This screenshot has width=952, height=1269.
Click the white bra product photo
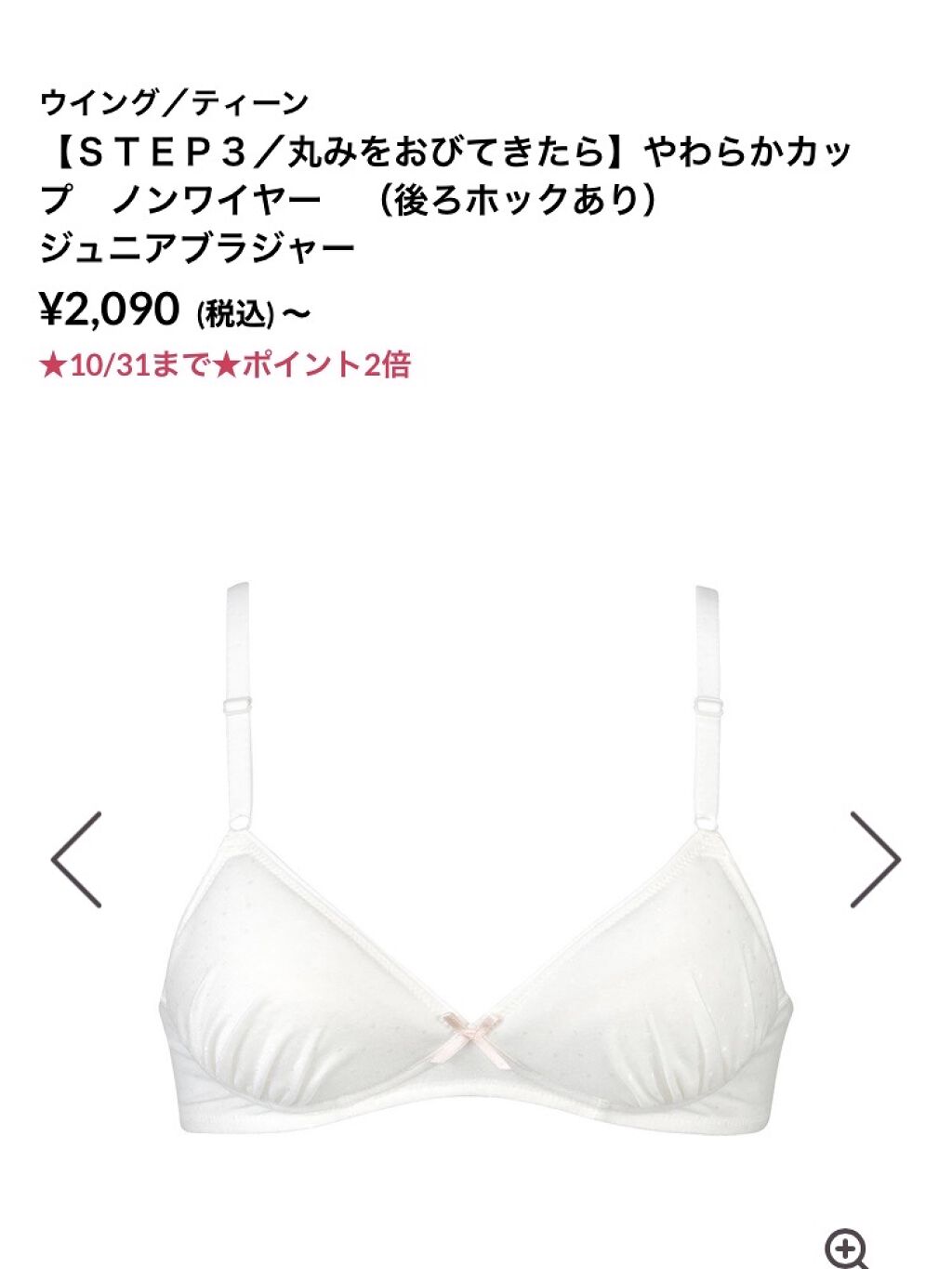pyautogui.click(x=476, y=930)
